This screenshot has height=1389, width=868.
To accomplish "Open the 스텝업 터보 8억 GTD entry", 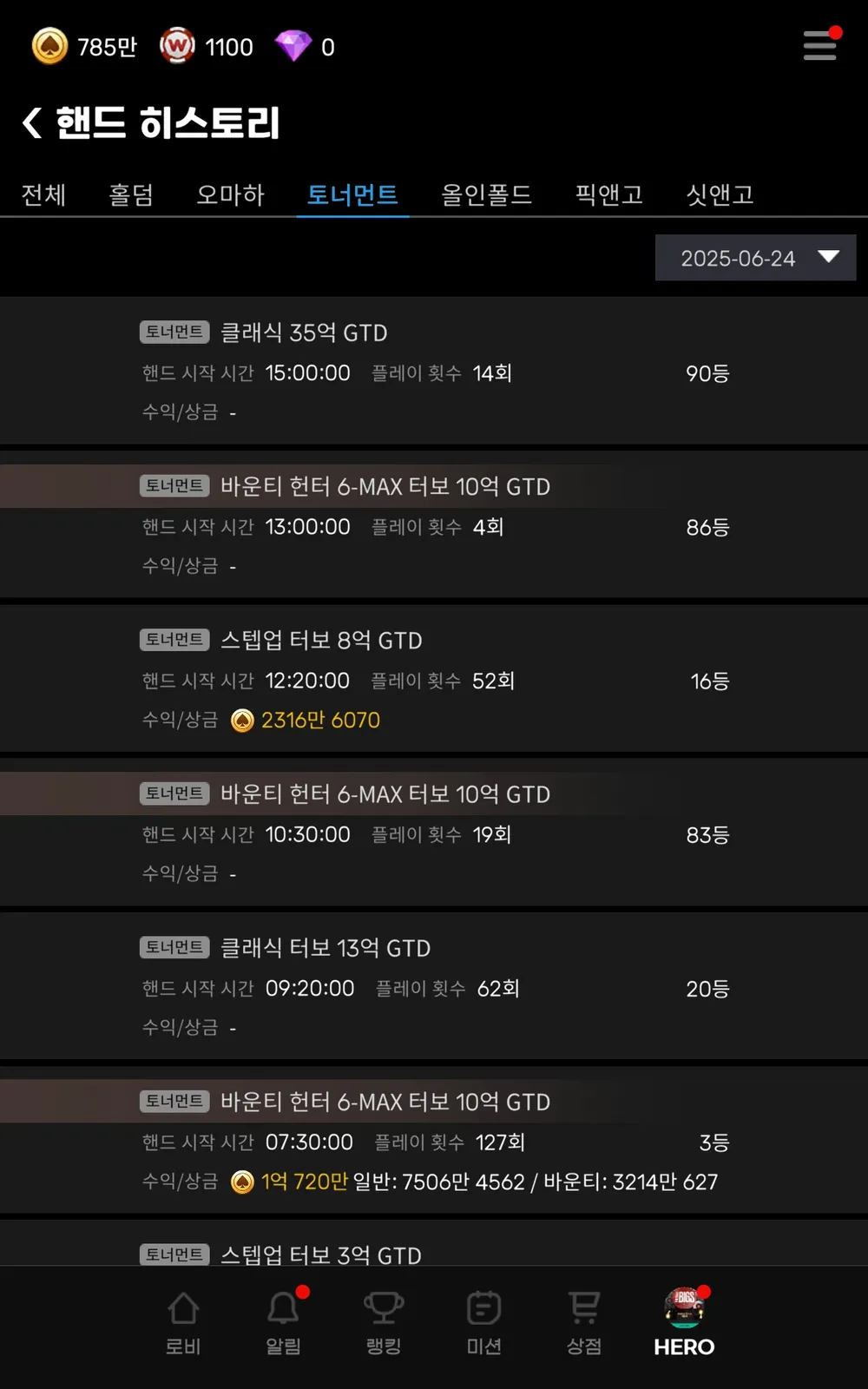I will pyautogui.click(x=434, y=680).
